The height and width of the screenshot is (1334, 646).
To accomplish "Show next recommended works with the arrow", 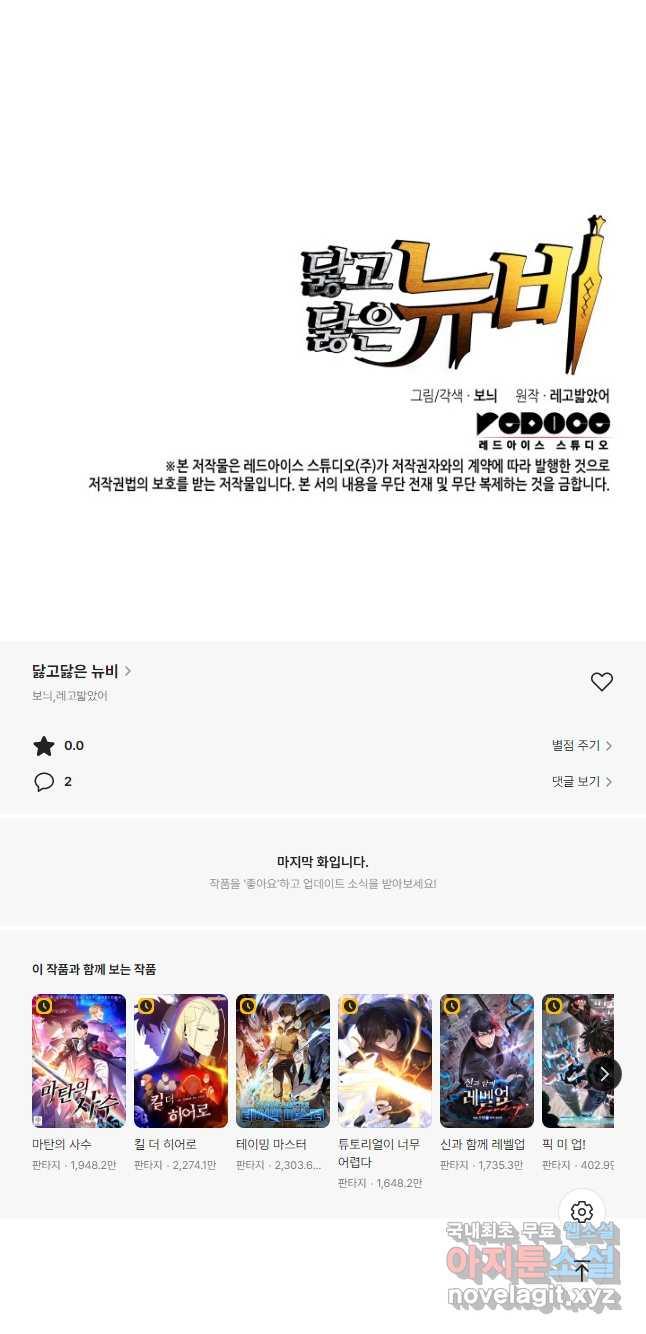I will (604, 1074).
